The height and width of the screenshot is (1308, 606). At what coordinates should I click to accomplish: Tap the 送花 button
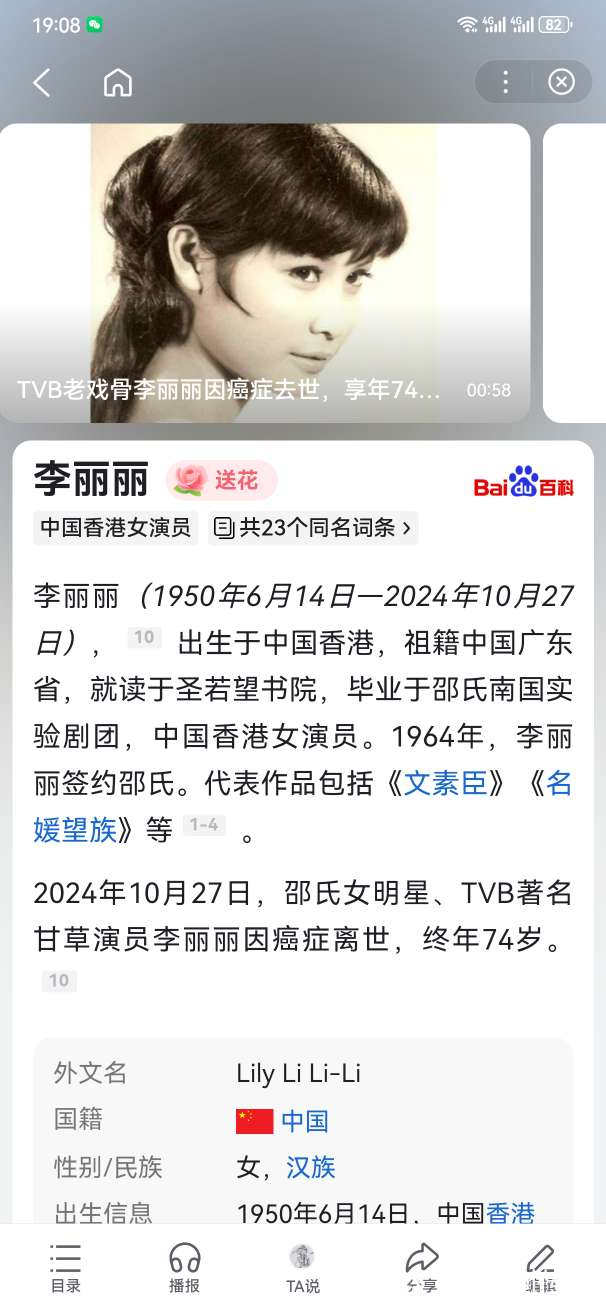[x=221, y=481]
